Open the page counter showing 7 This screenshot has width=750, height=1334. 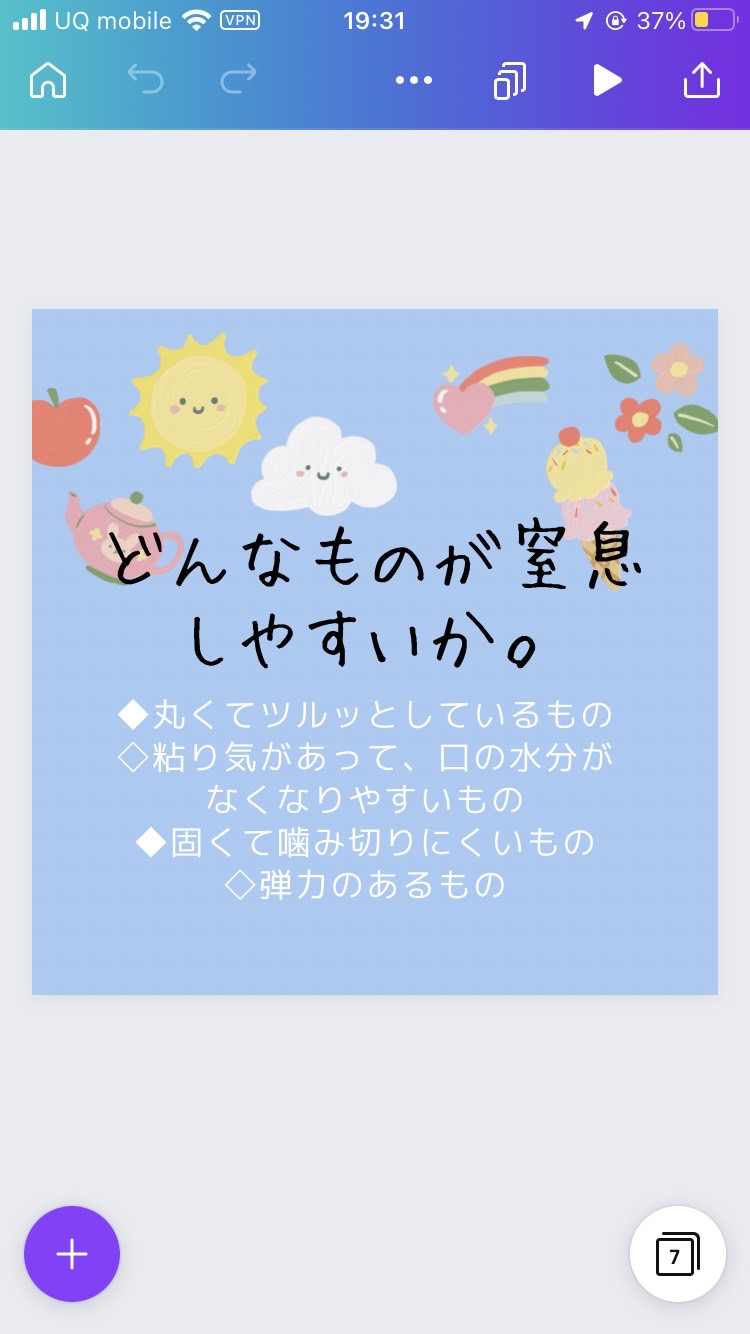(678, 1254)
